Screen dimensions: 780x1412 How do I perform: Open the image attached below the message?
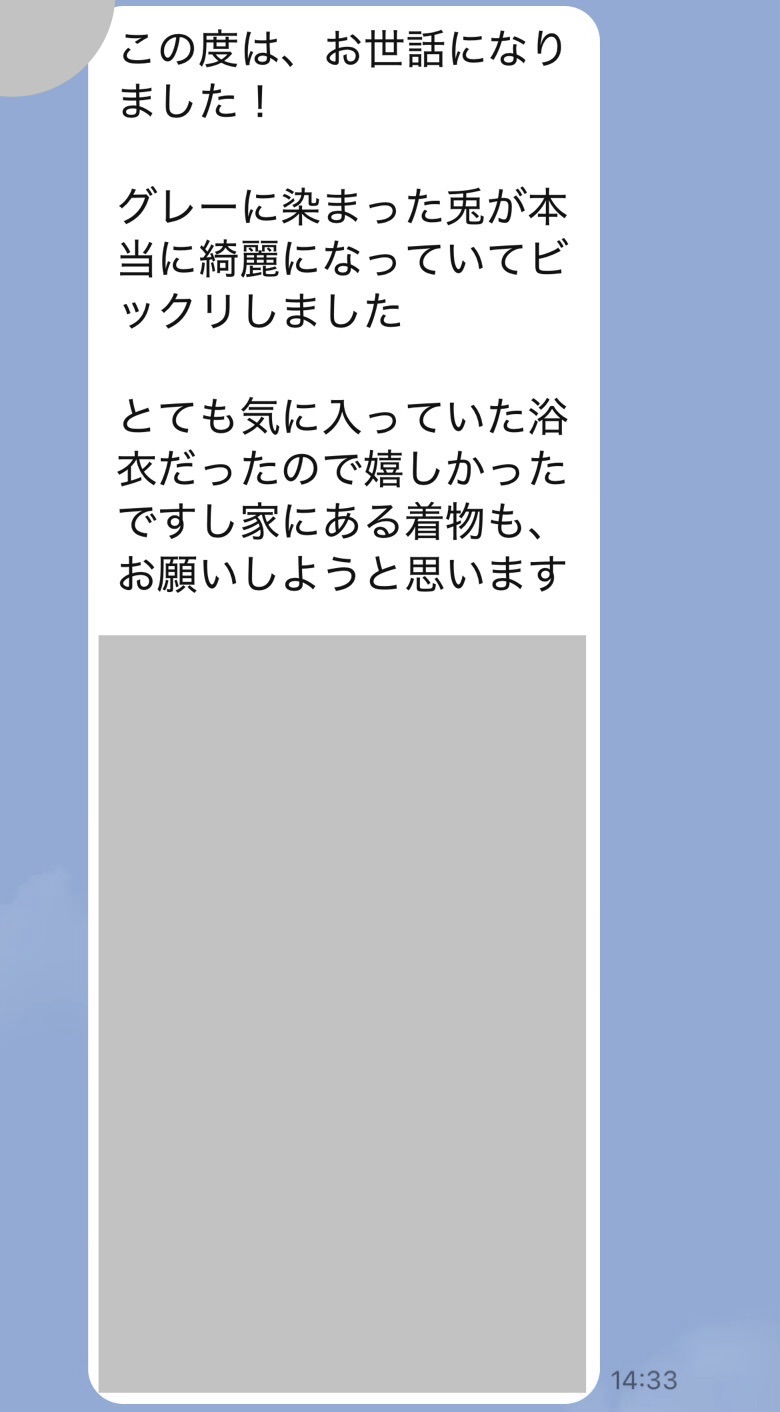pos(342,1012)
